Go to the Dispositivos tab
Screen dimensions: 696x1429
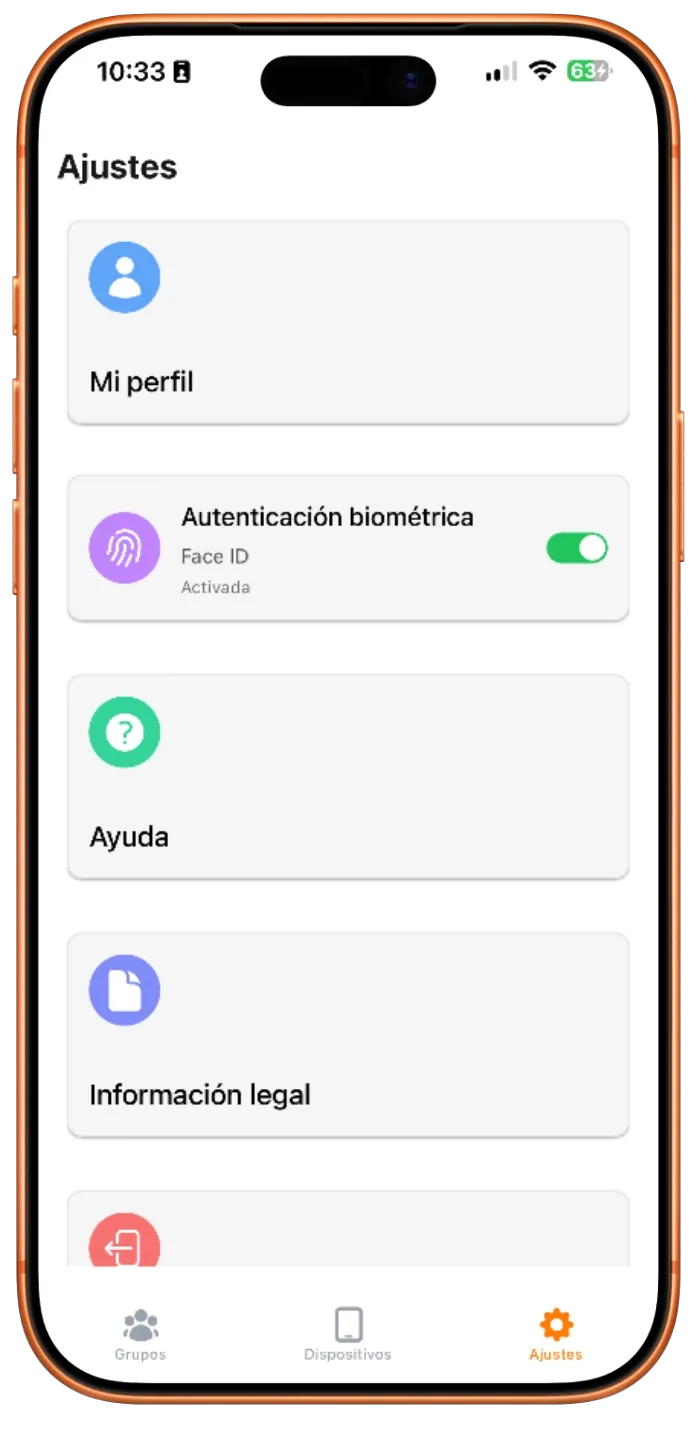tap(348, 1334)
